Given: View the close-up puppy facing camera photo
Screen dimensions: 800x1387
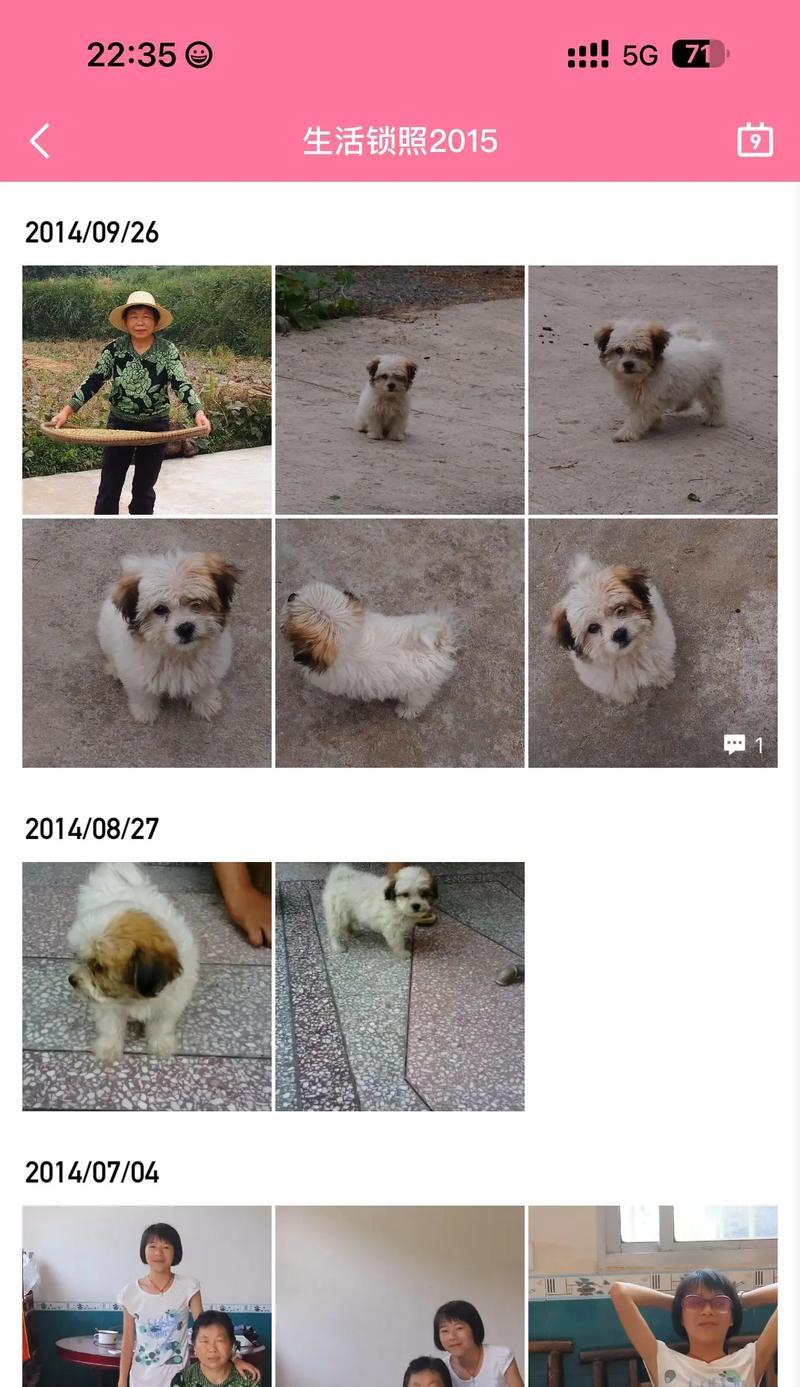Looking at the screenshot, I should [x=147, y=643].
